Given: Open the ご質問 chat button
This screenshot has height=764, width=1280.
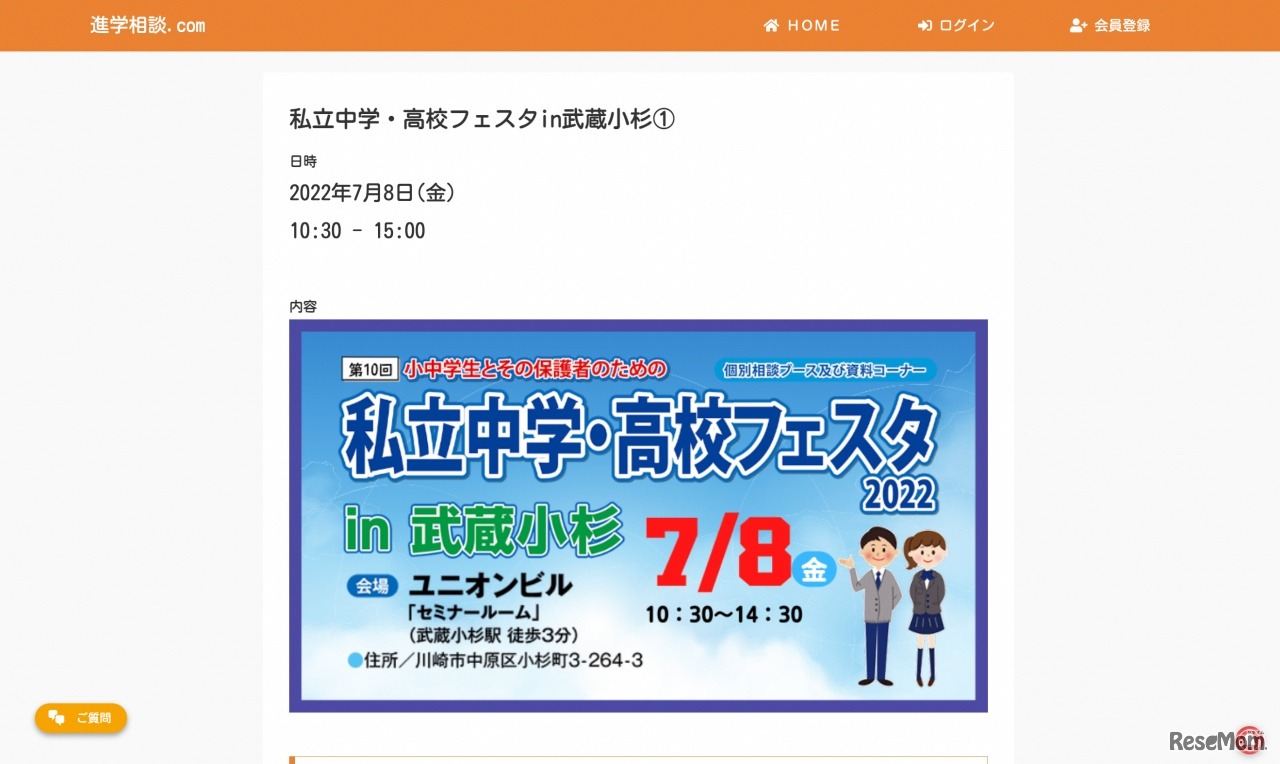Looking at the screenshot, I should [x=81, y=718].
